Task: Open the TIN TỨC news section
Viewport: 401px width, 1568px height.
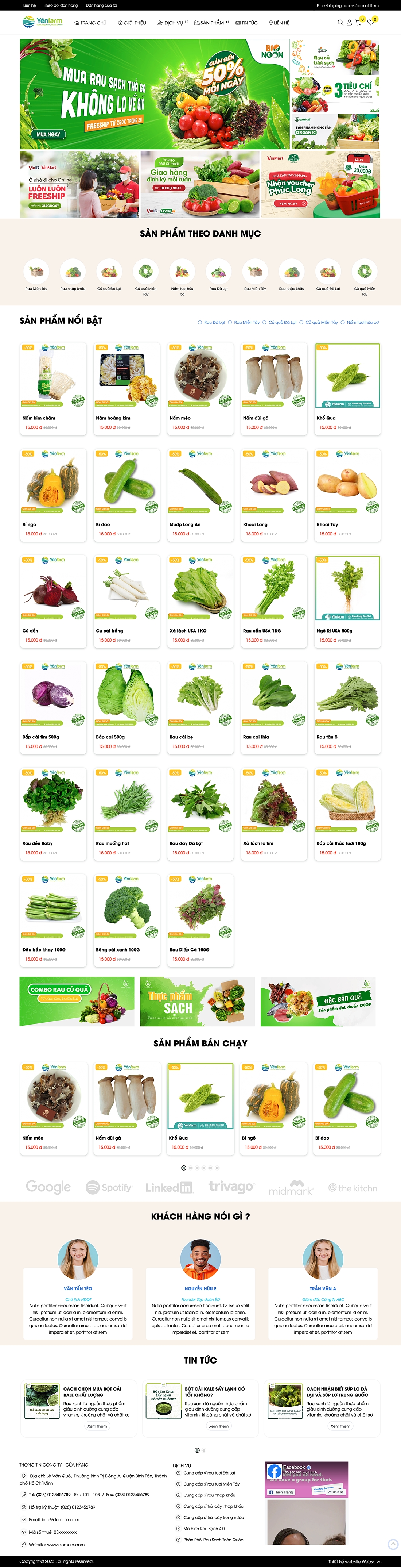Action: pos(246,23)
